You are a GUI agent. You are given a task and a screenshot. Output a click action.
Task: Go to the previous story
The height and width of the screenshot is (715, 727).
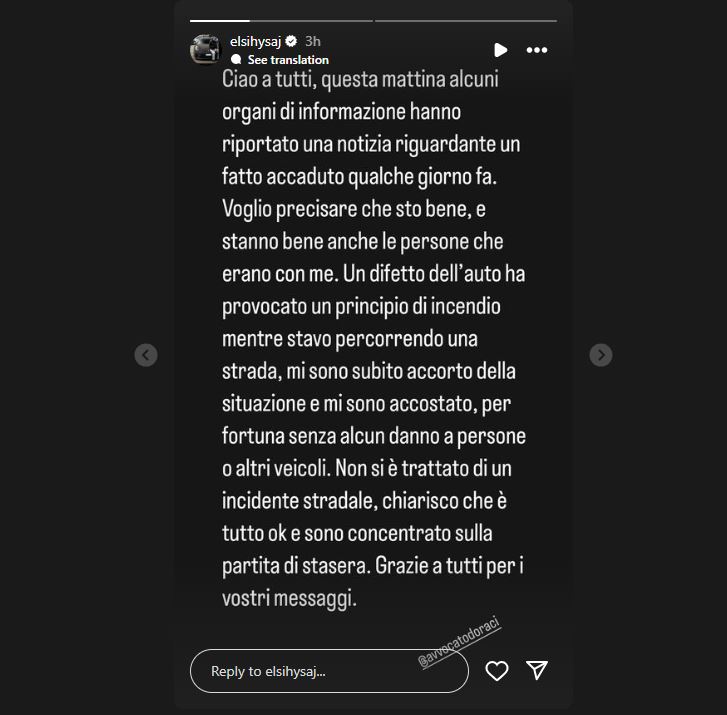tap(146, 354)
